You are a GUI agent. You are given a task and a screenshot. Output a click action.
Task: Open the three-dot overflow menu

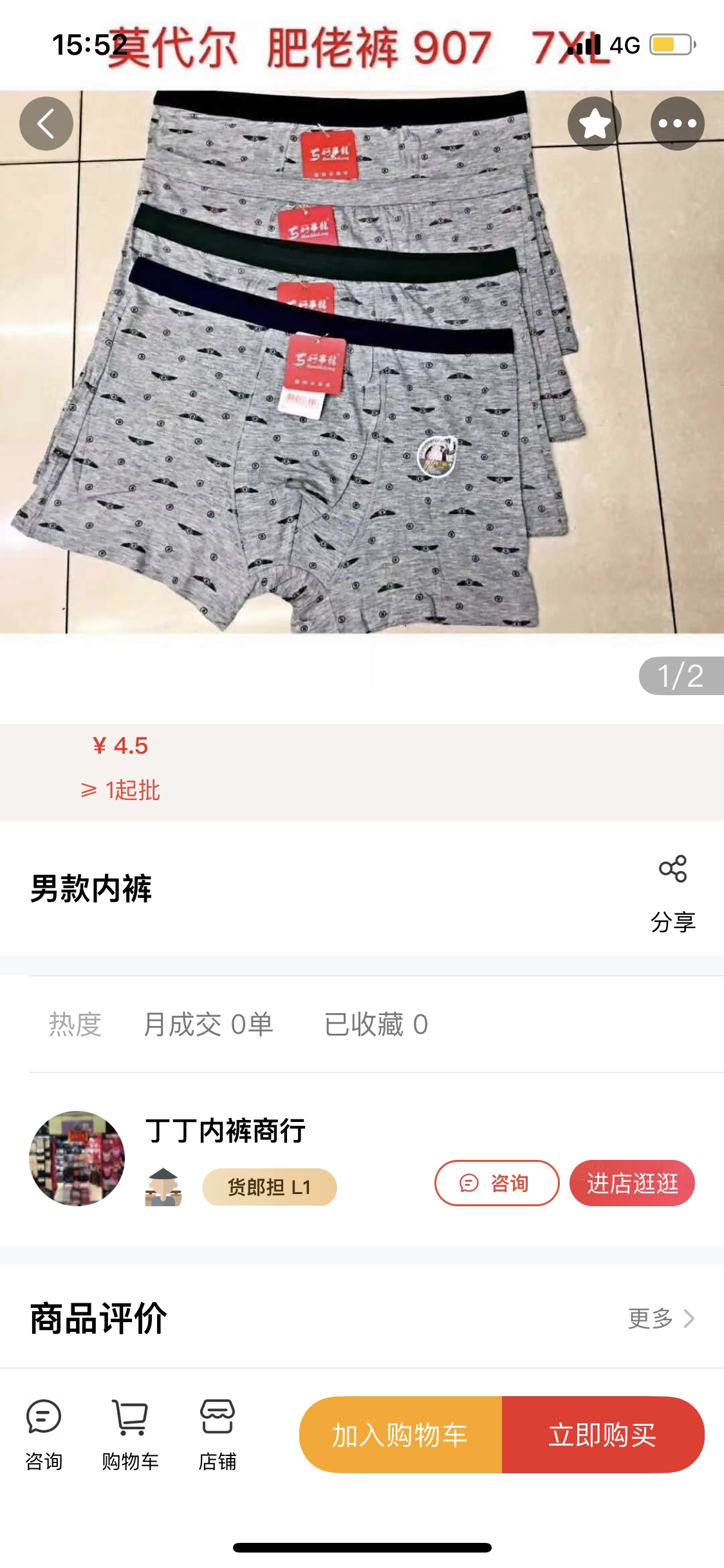click(x=677, y=124)
